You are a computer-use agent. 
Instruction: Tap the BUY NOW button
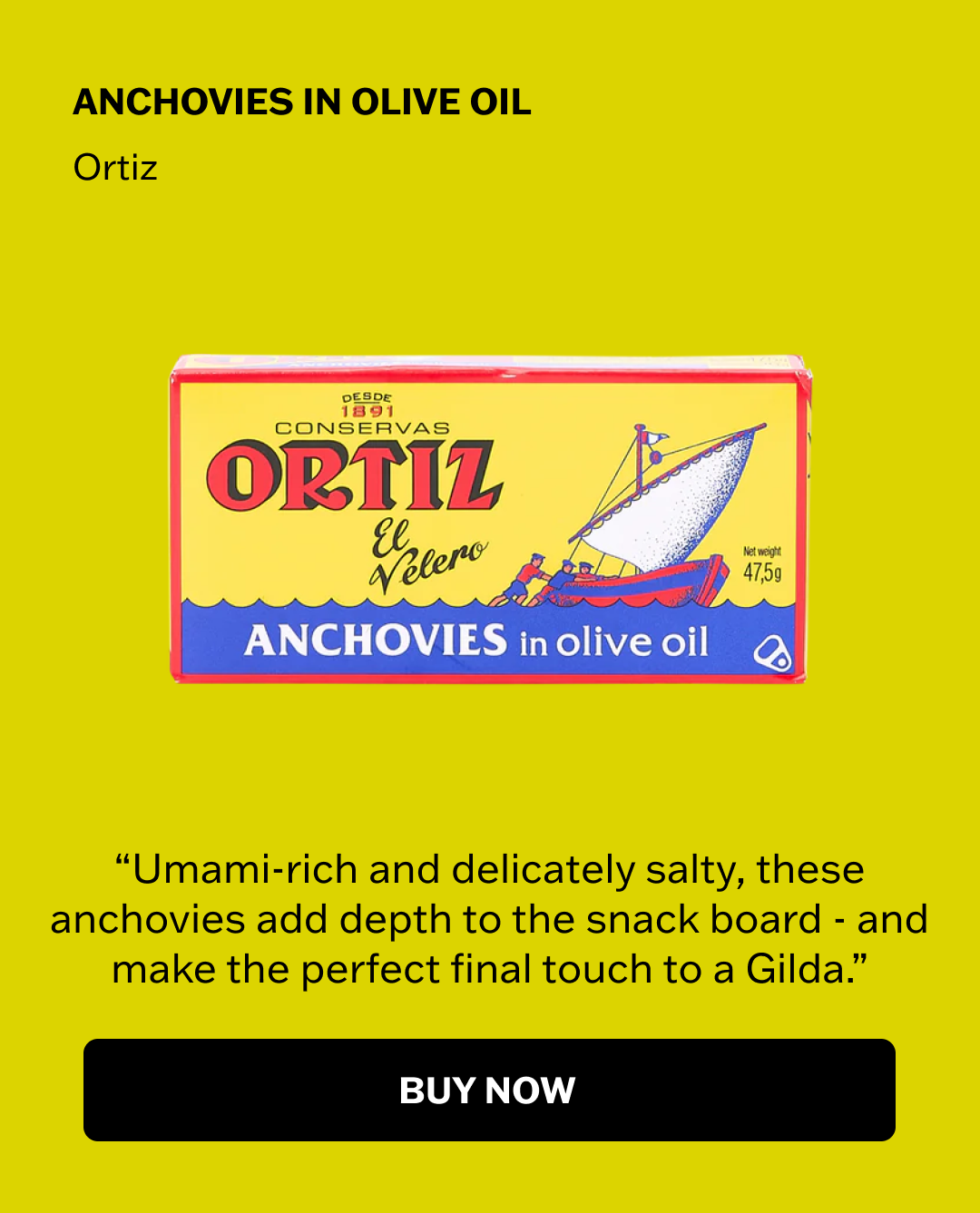[489, 1090]
